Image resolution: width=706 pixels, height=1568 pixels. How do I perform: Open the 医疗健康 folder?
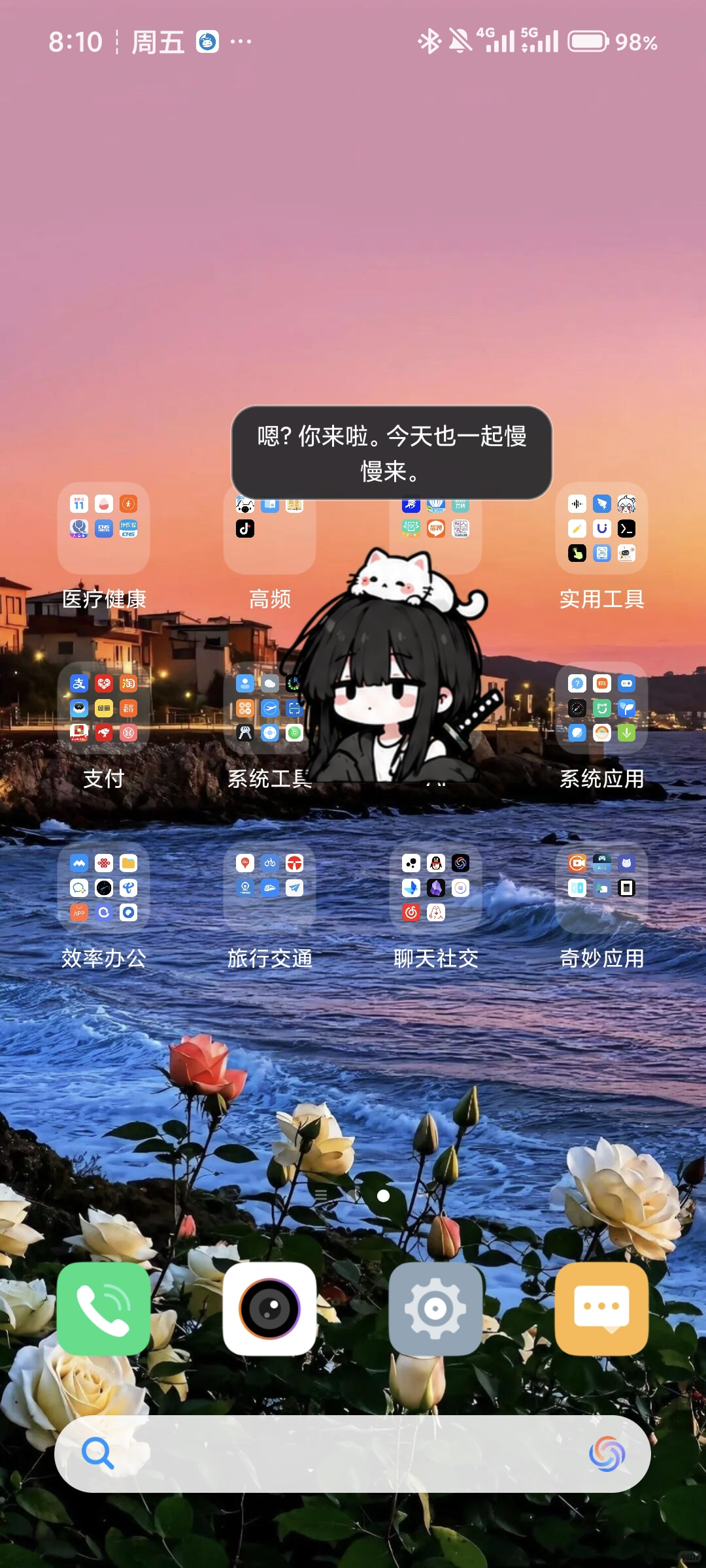click(x=103, y=529)
